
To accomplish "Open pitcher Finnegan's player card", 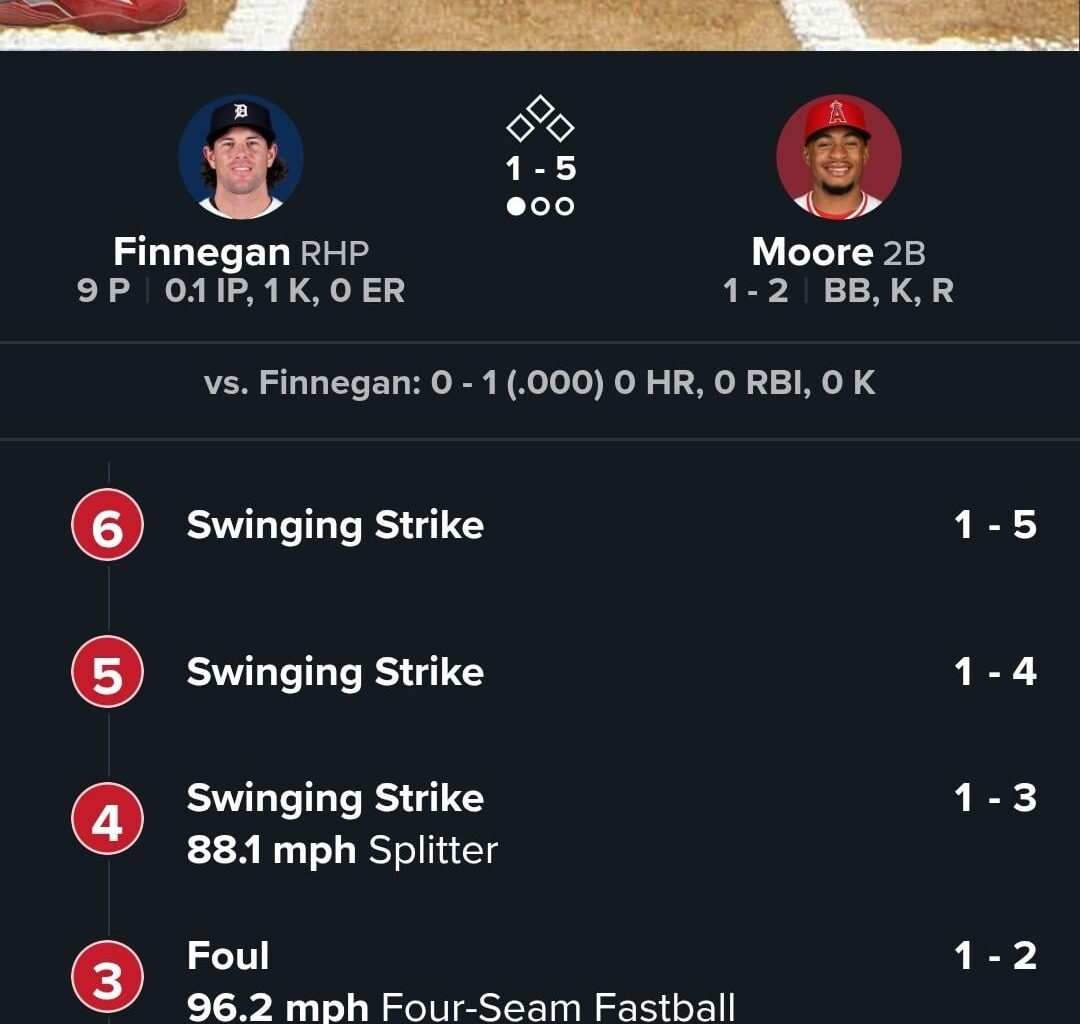I will [241, 157].
